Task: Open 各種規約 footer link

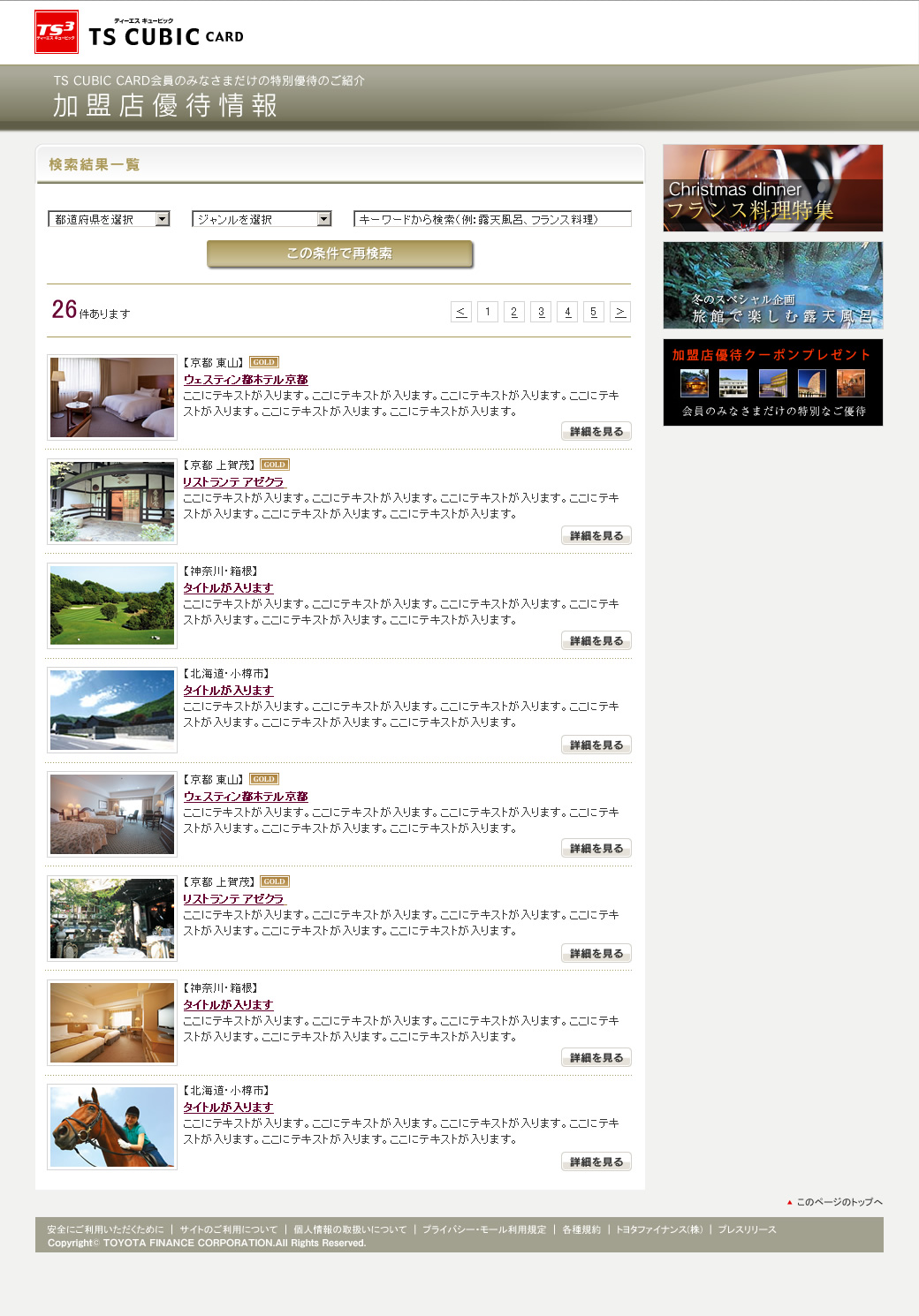Action: (581, 1229)
